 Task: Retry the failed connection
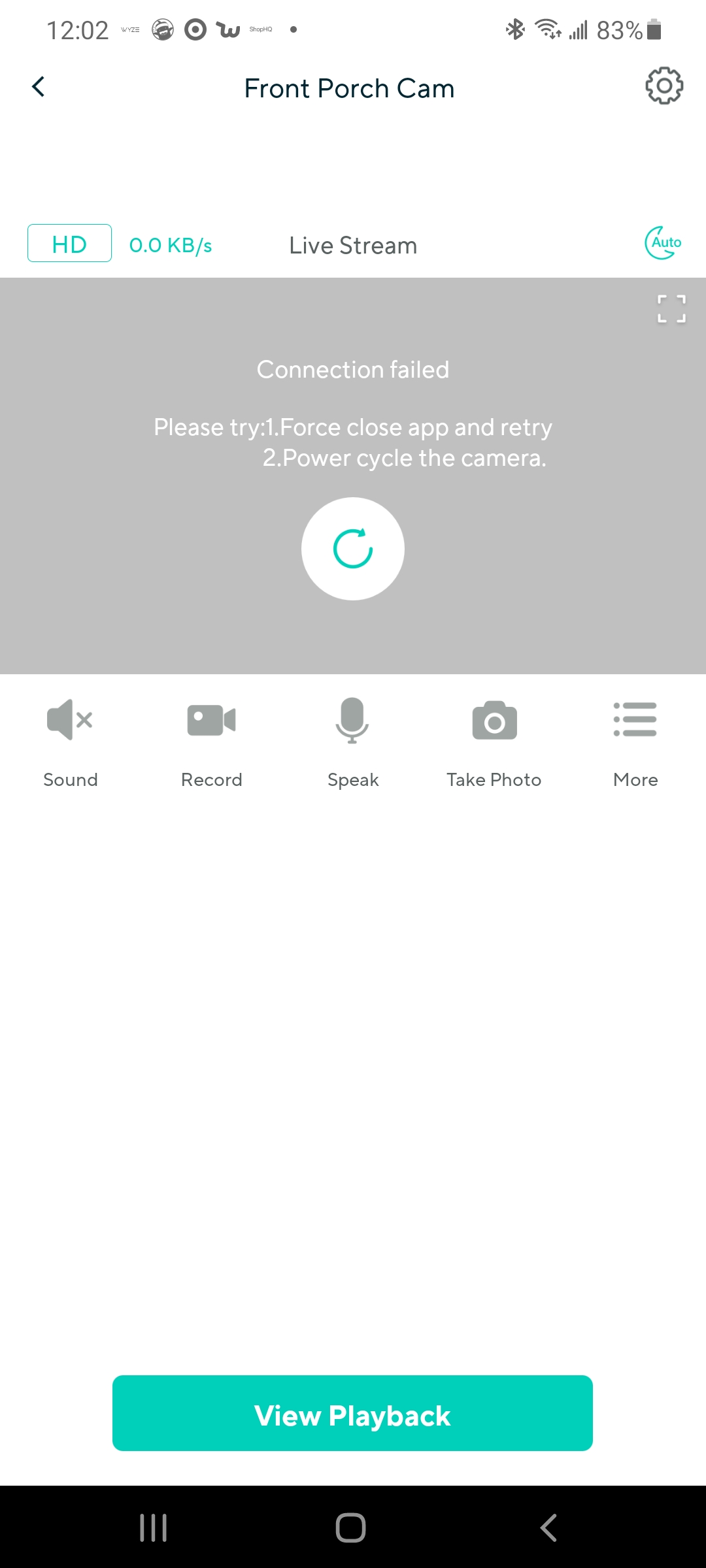point(353,549)
